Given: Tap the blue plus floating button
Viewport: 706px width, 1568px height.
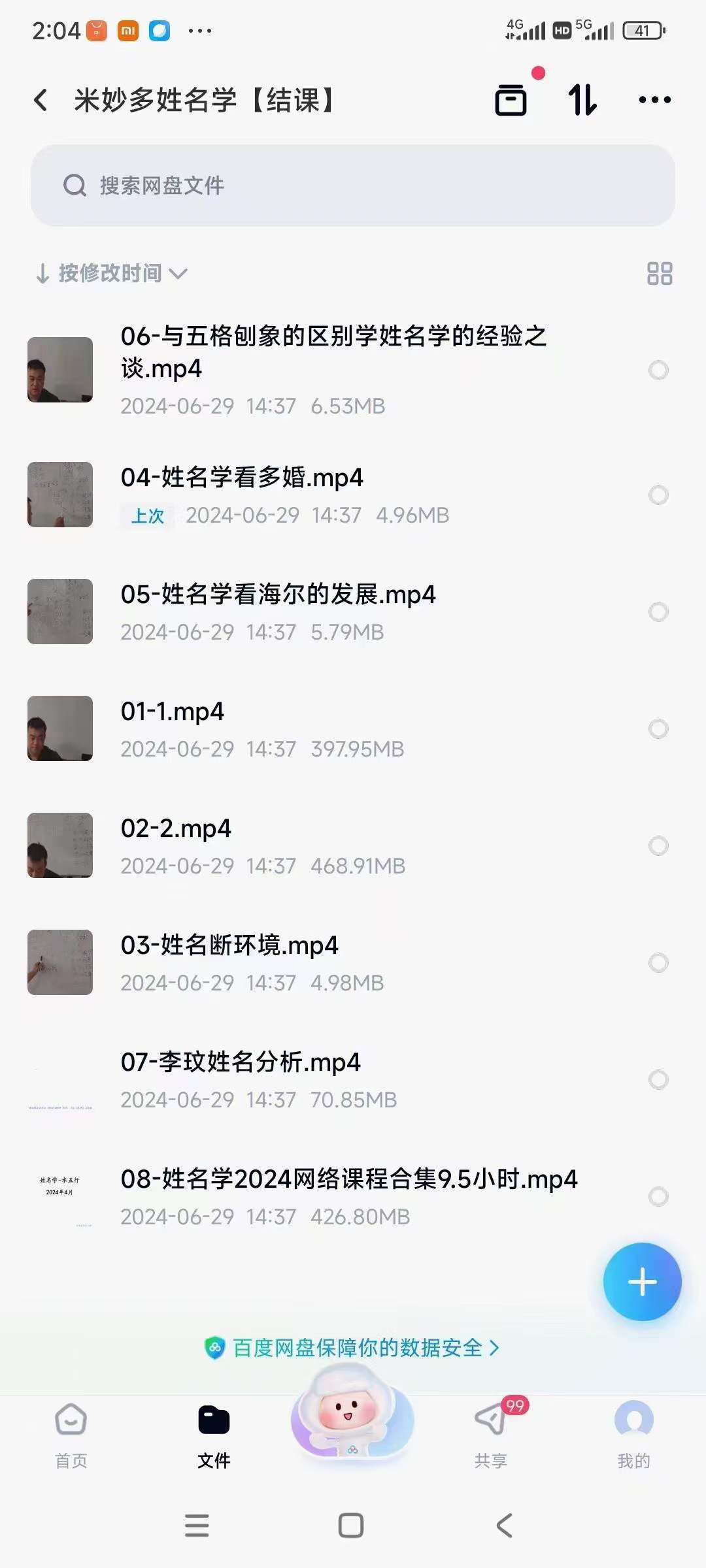Looking at the screenshot, I should (642, 1282).
